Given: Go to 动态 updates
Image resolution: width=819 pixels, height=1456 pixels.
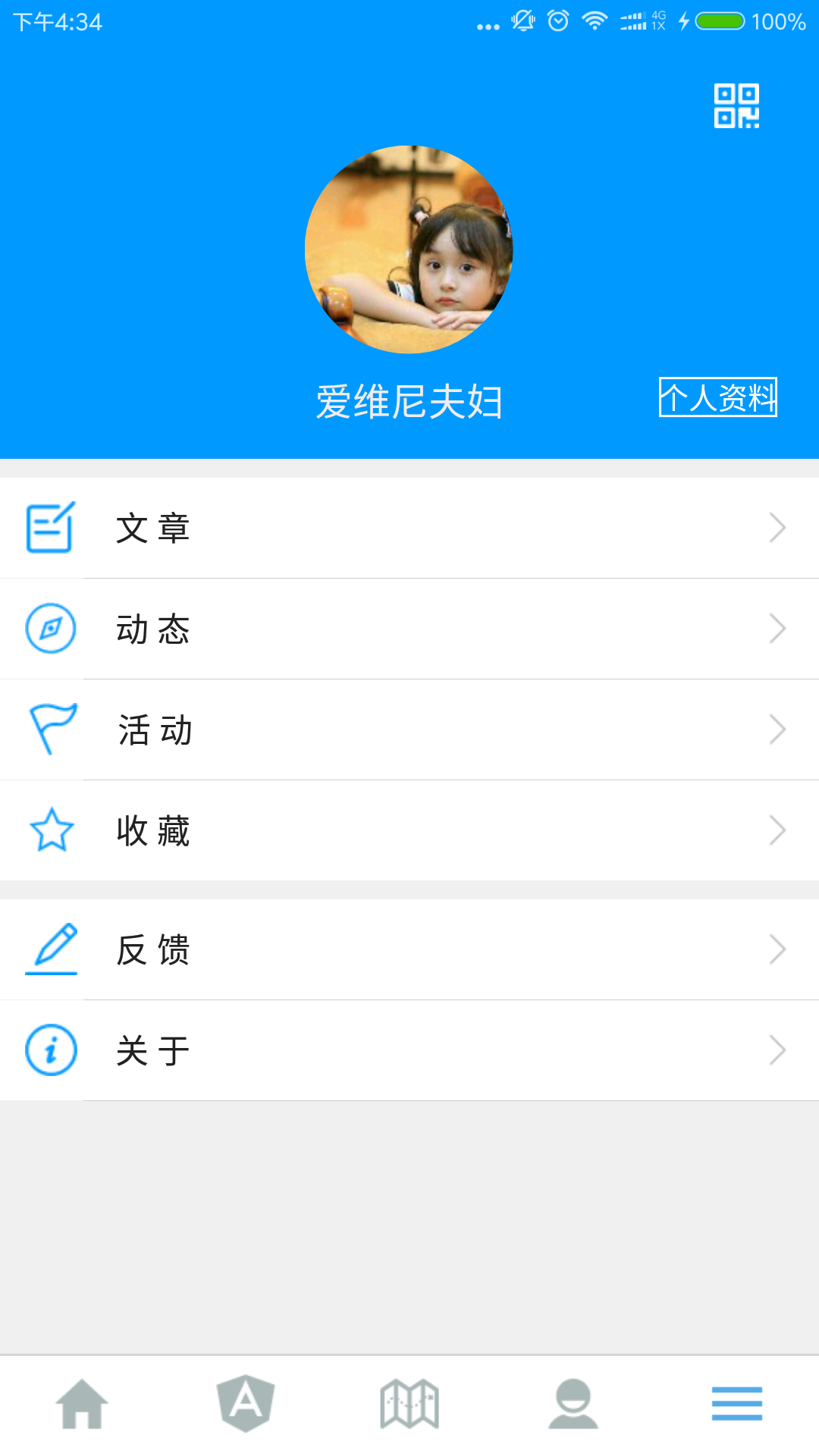Looking at the screenshot, I should (409, 629).
